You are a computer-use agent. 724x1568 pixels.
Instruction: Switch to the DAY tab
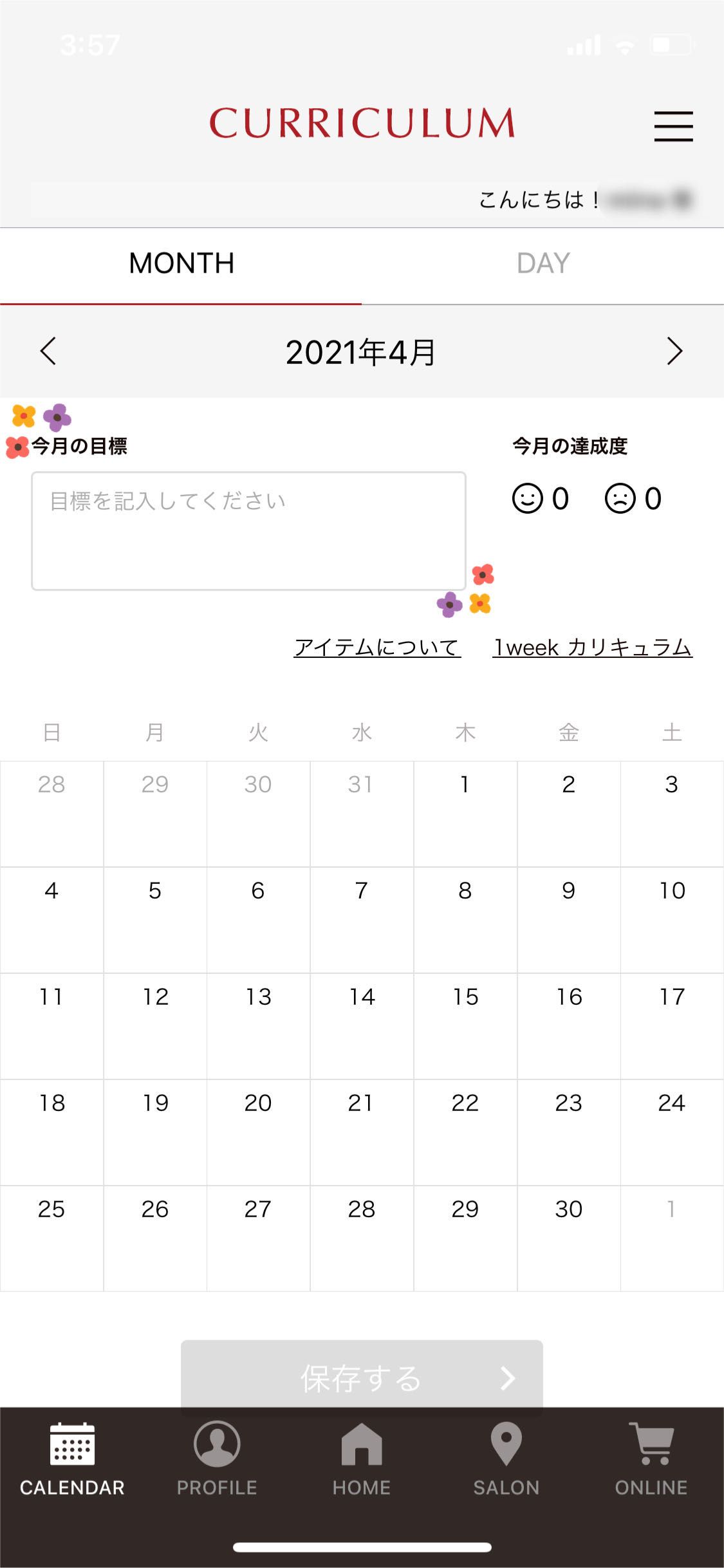coord(543,264)
